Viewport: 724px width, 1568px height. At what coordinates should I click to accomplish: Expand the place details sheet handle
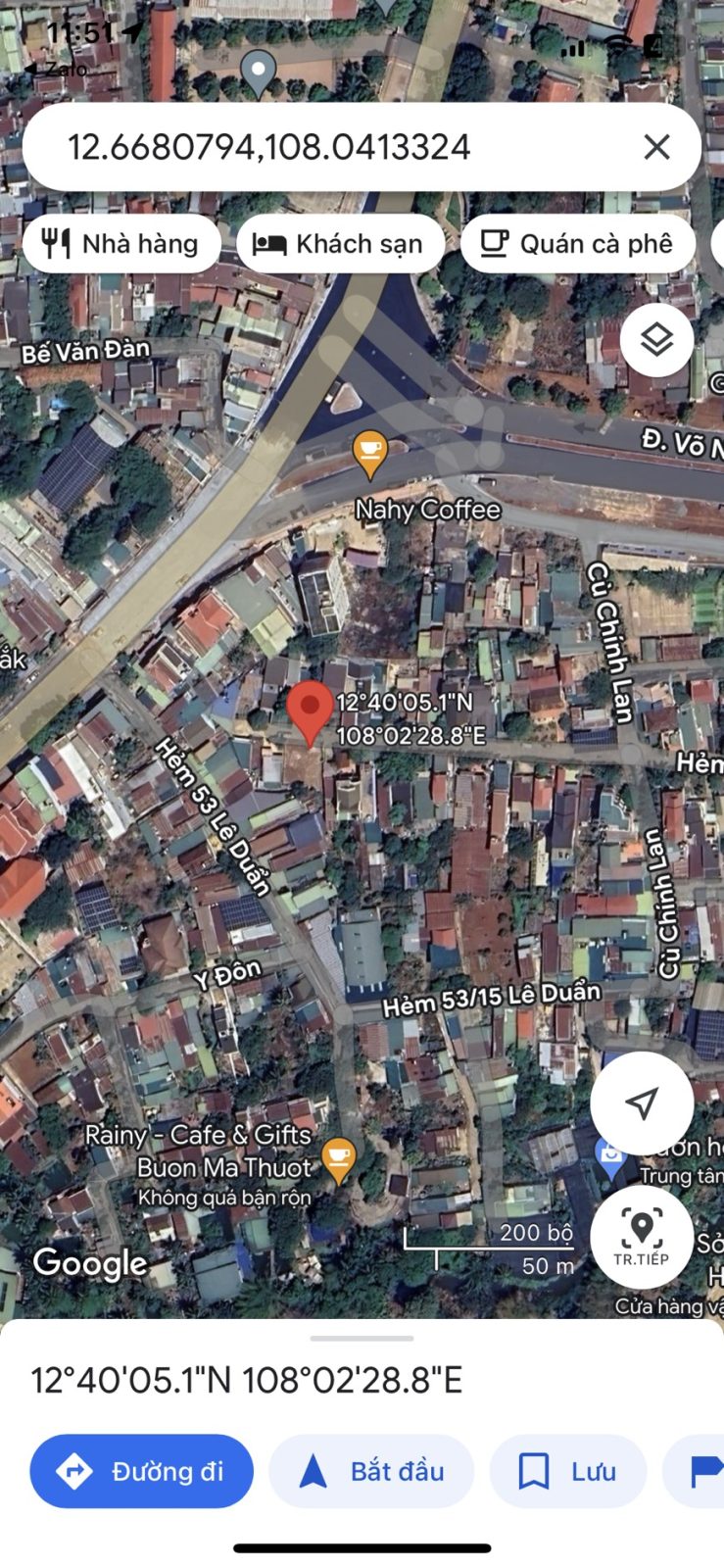pos(362,1338)
